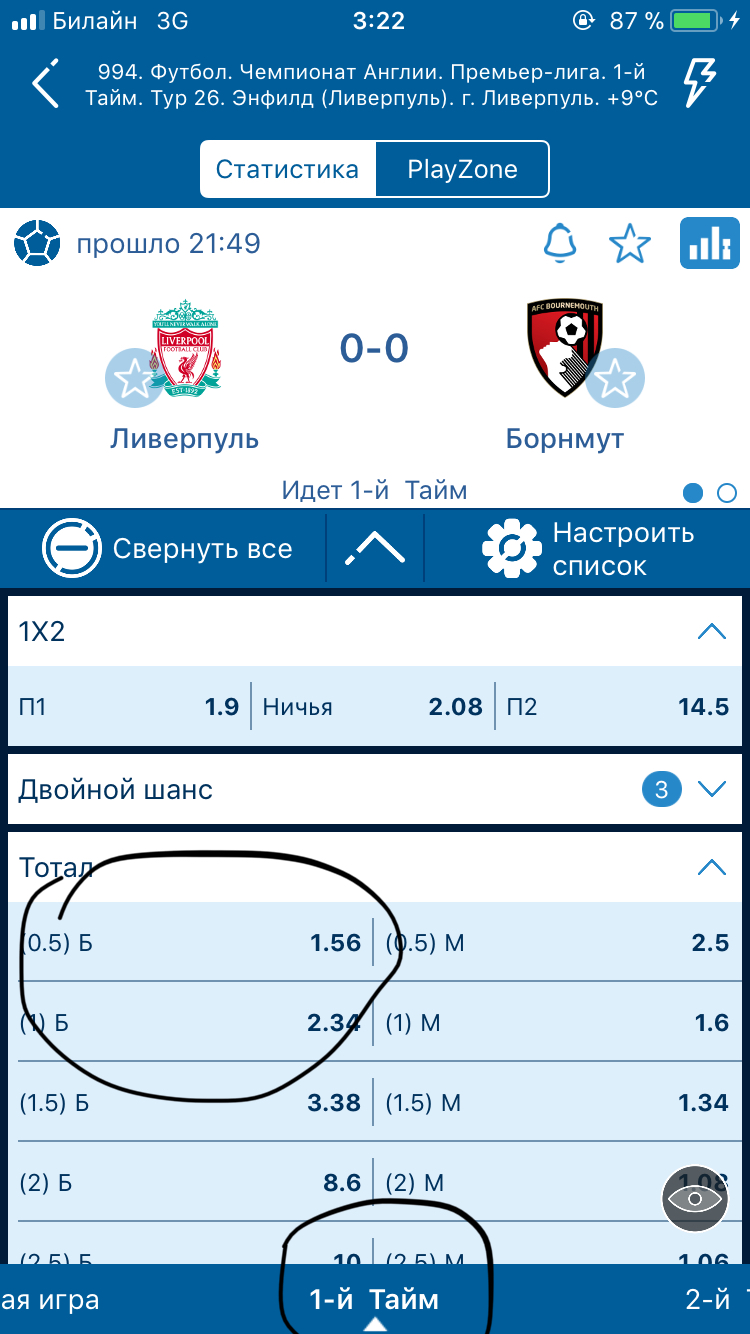750x1334 pixels.
Task: Open the bar chart statistics icon
Action: (710, 243)
